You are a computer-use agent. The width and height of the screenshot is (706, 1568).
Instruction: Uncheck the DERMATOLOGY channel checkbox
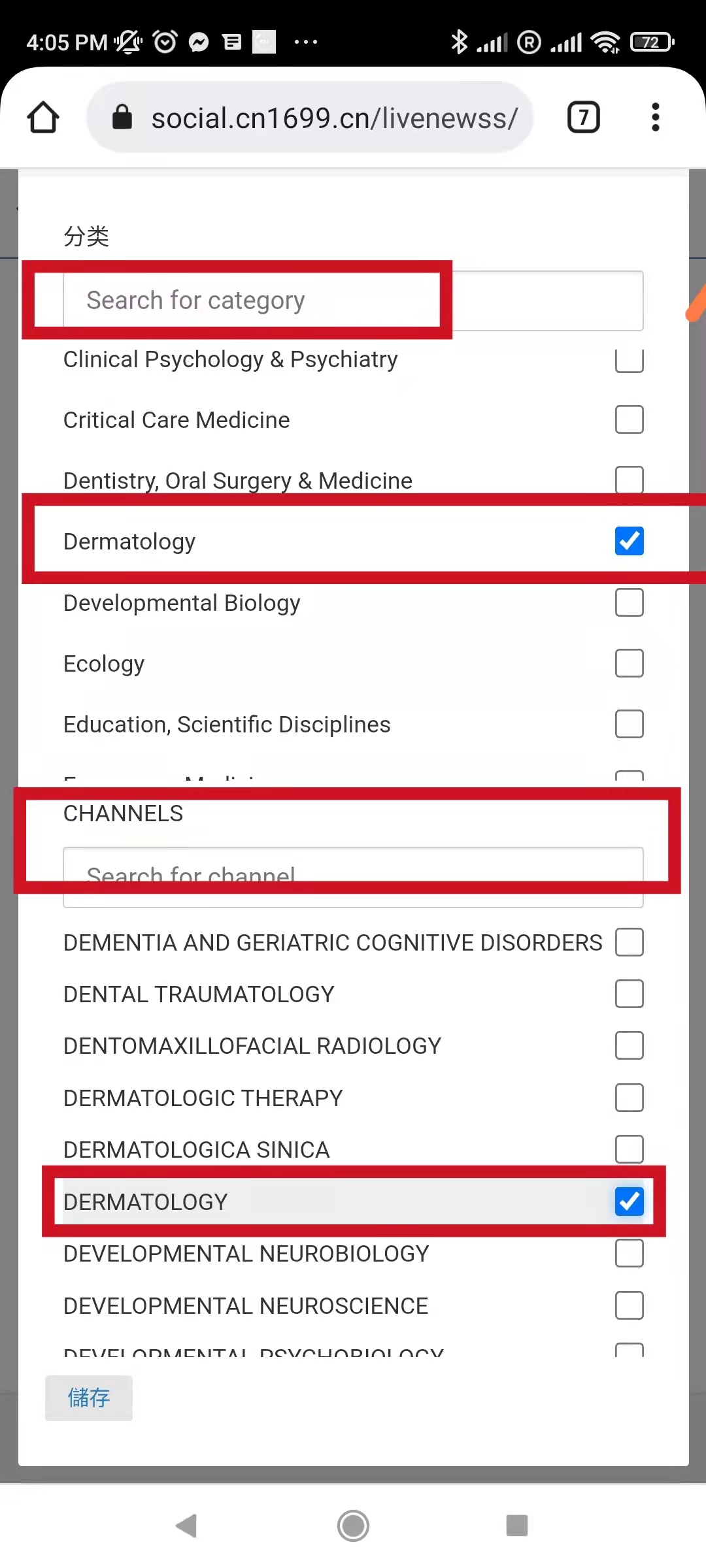coord(629,1201)
